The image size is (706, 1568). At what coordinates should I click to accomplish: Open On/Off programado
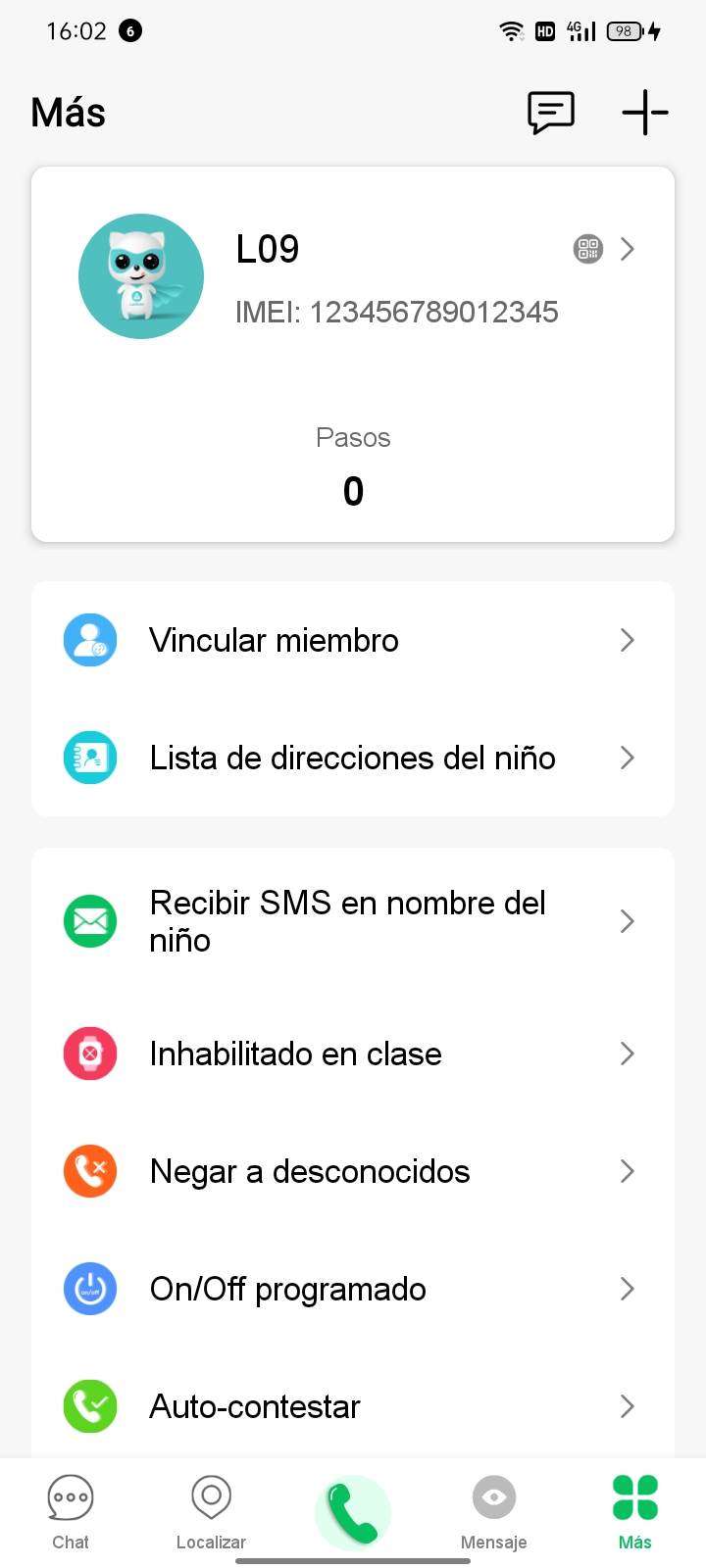pos(353,1289)
